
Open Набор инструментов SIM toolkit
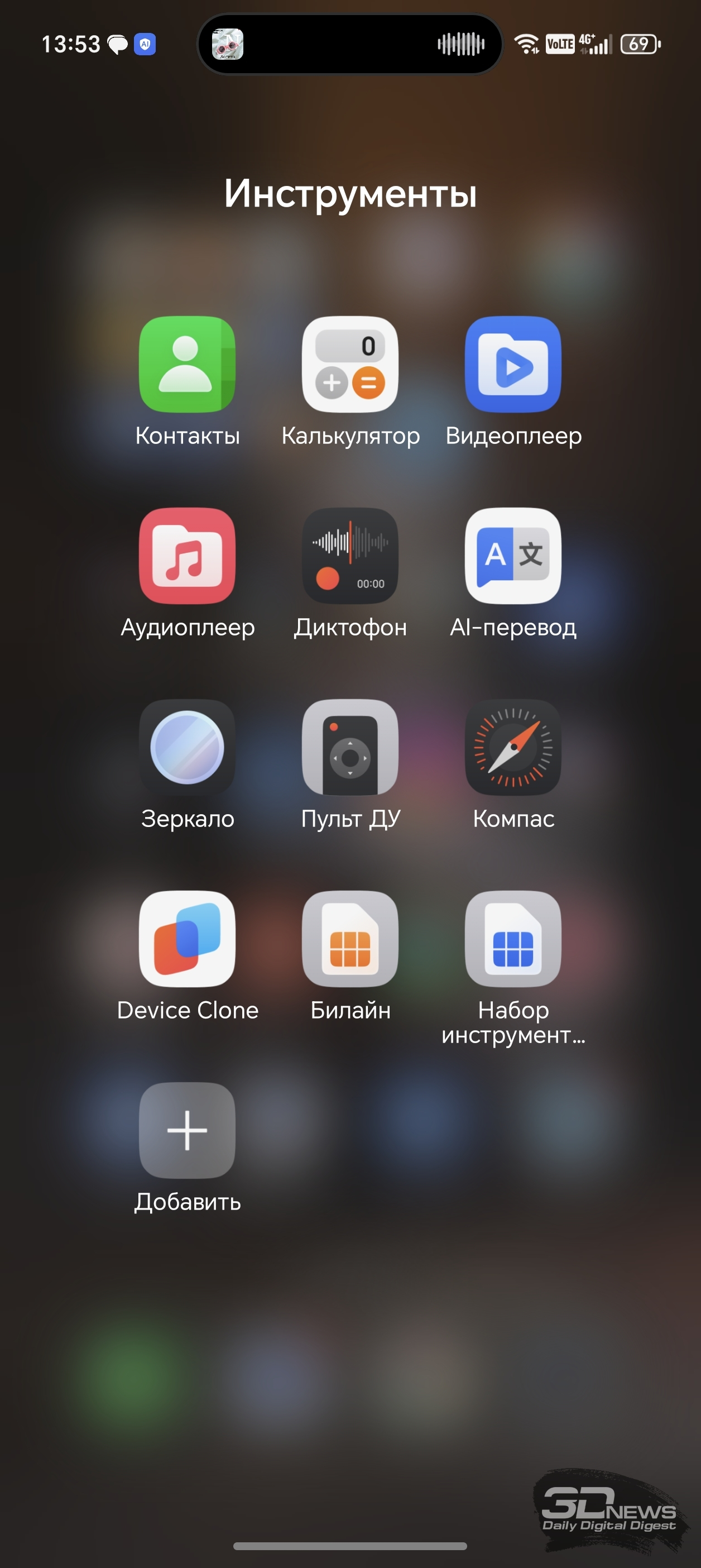[x=513, y=939]
